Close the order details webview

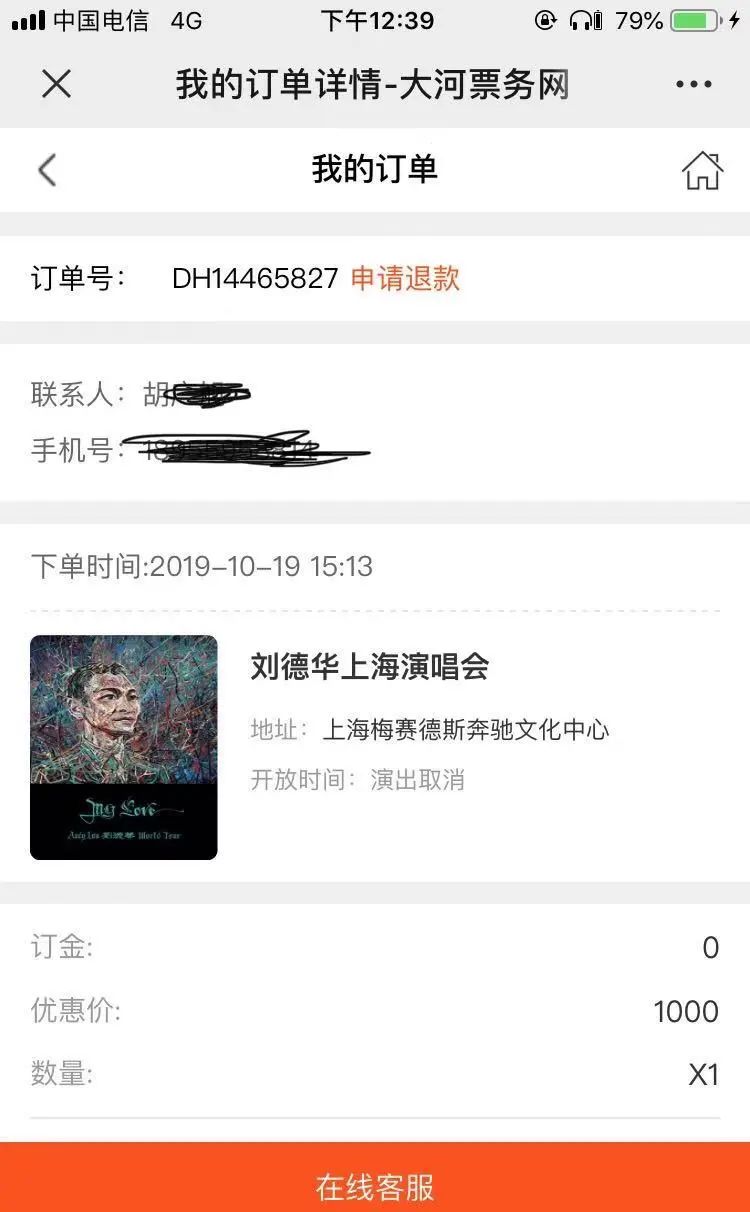click(57, 85)
